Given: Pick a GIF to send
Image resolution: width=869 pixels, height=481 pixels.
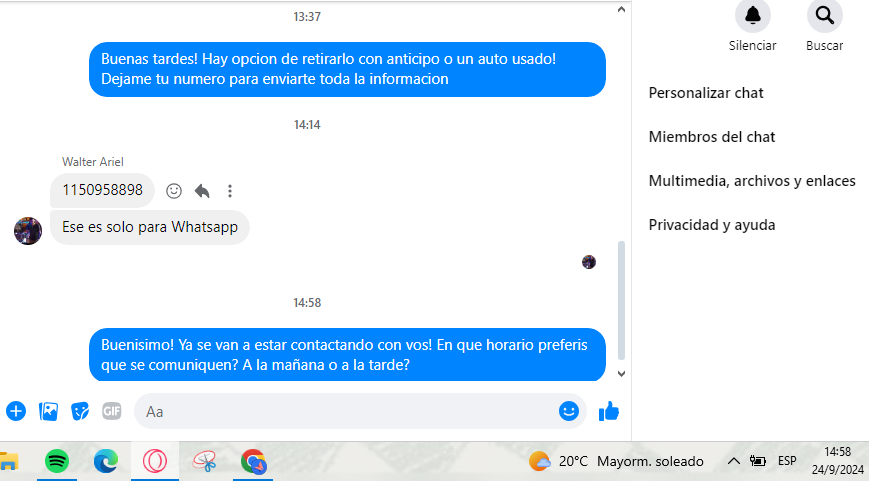Looking at the screenshot, I should [112, 411].
